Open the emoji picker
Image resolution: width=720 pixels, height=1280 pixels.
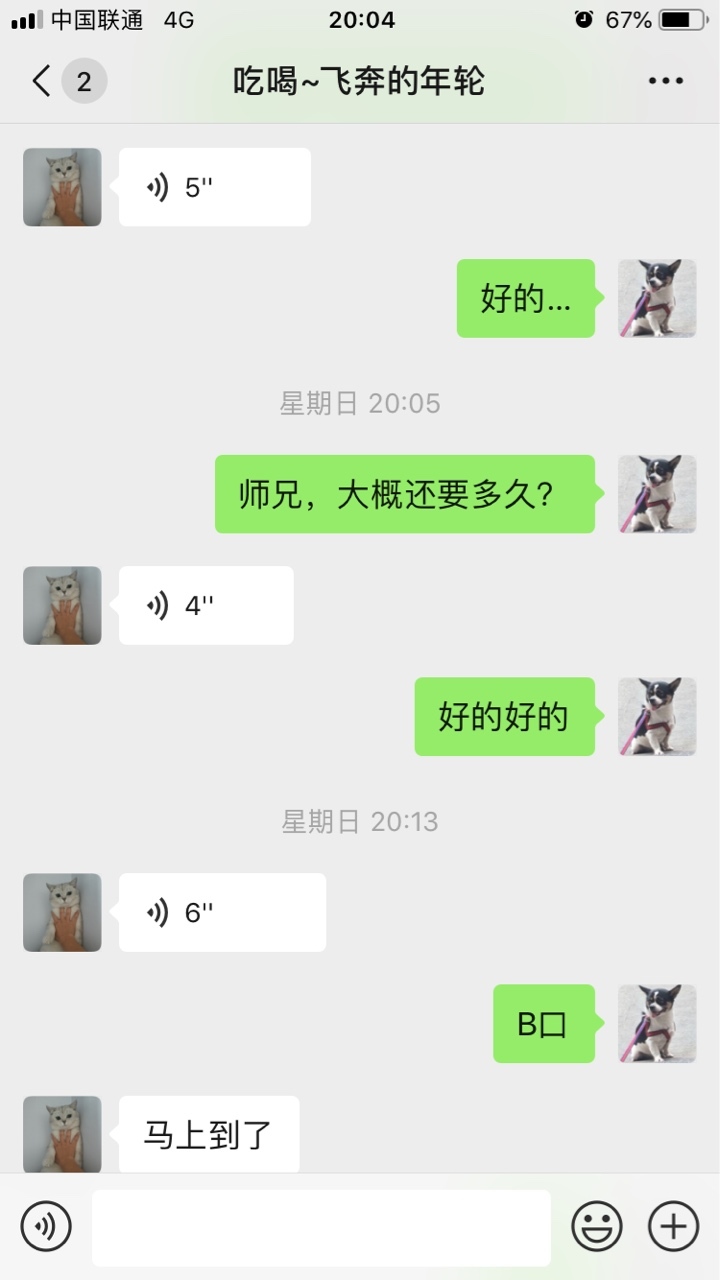tap(597, 1226)
